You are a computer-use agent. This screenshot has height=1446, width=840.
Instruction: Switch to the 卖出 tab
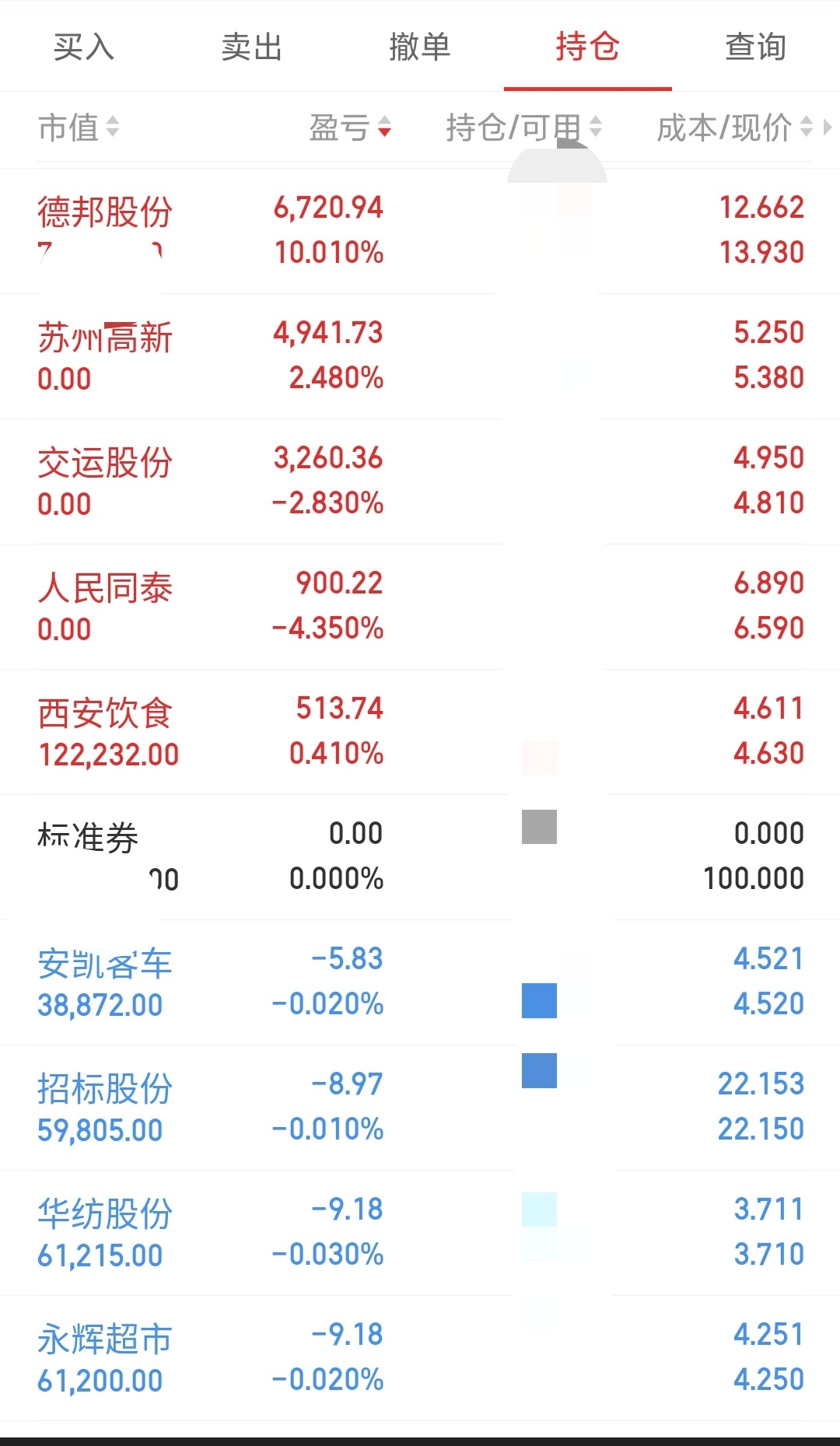click(252, 47)
